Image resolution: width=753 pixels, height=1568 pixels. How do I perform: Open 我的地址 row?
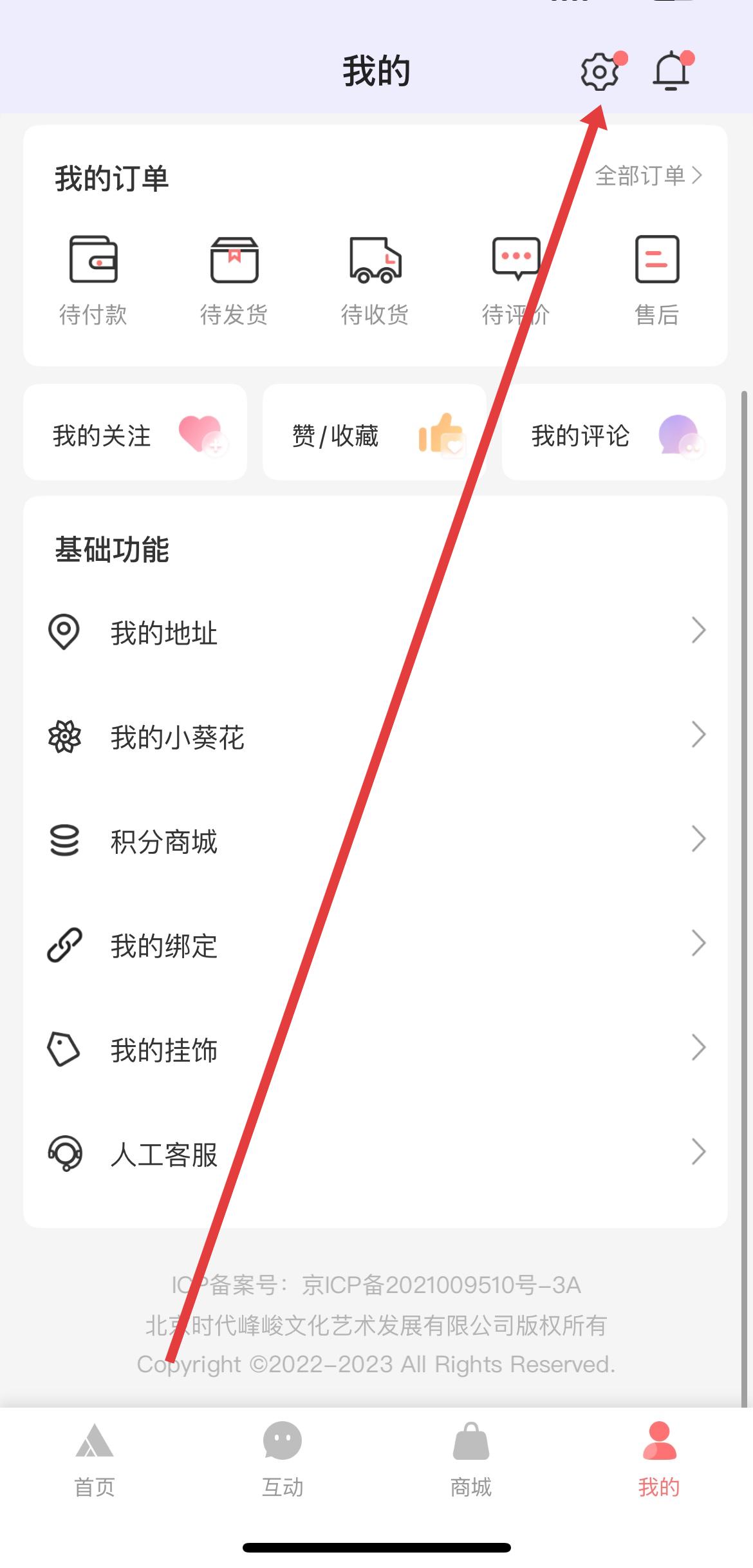[375, 632]
